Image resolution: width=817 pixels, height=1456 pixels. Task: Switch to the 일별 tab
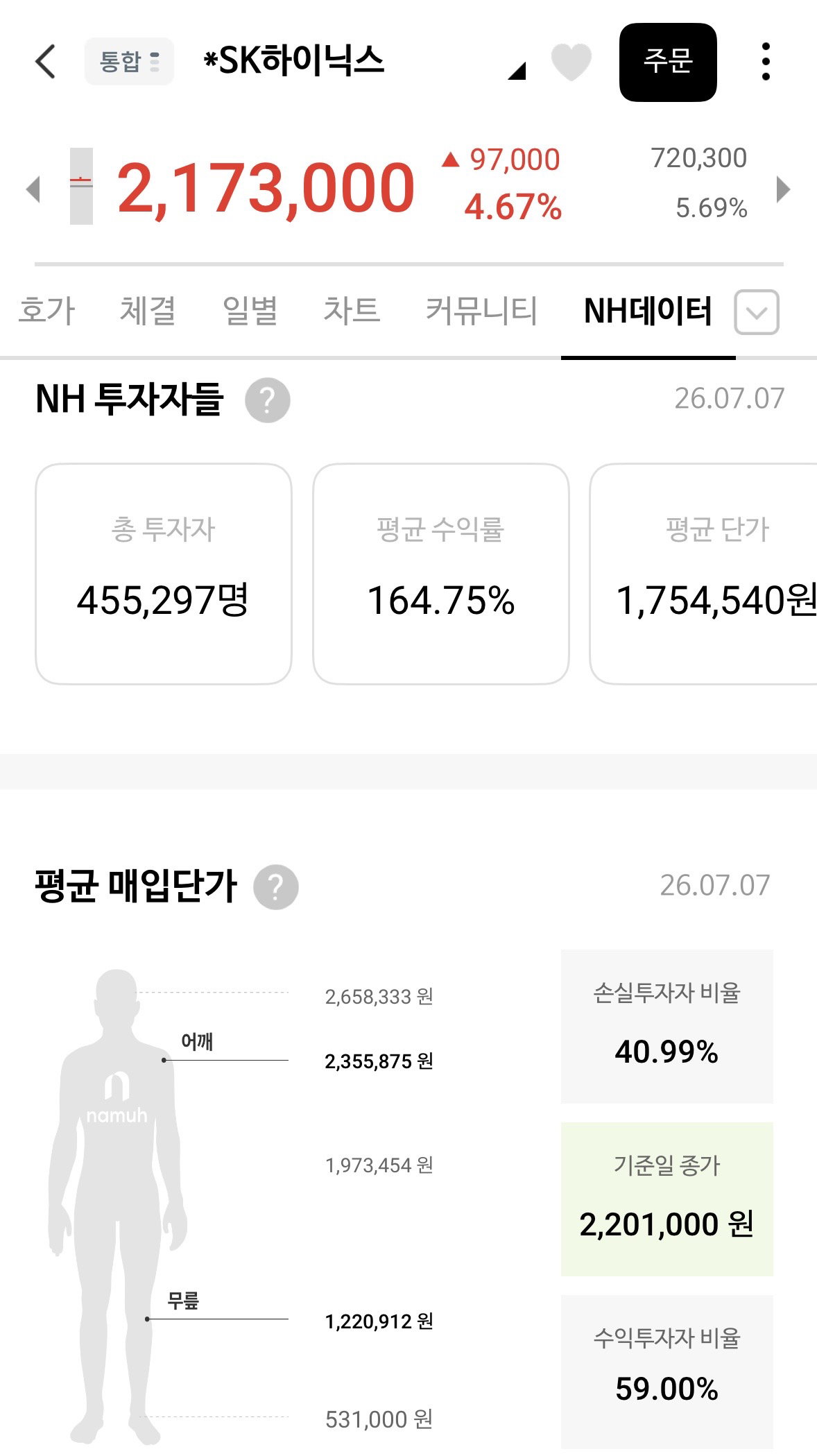click(250, 310)
